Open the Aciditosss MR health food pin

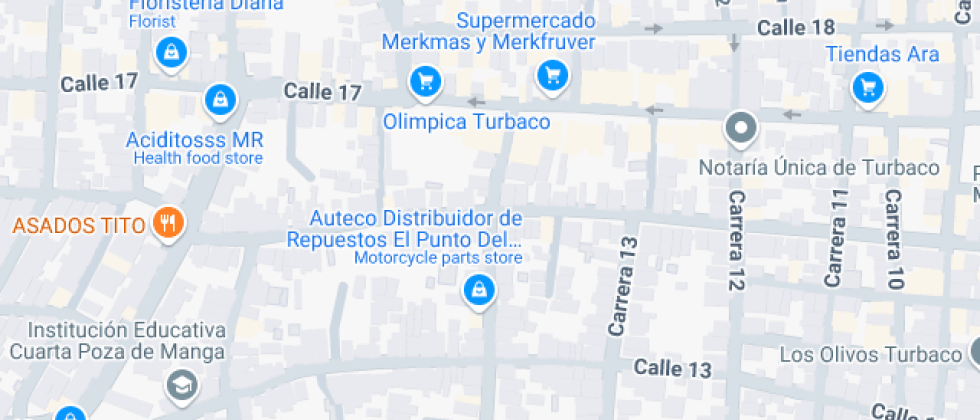coord(219,99)
